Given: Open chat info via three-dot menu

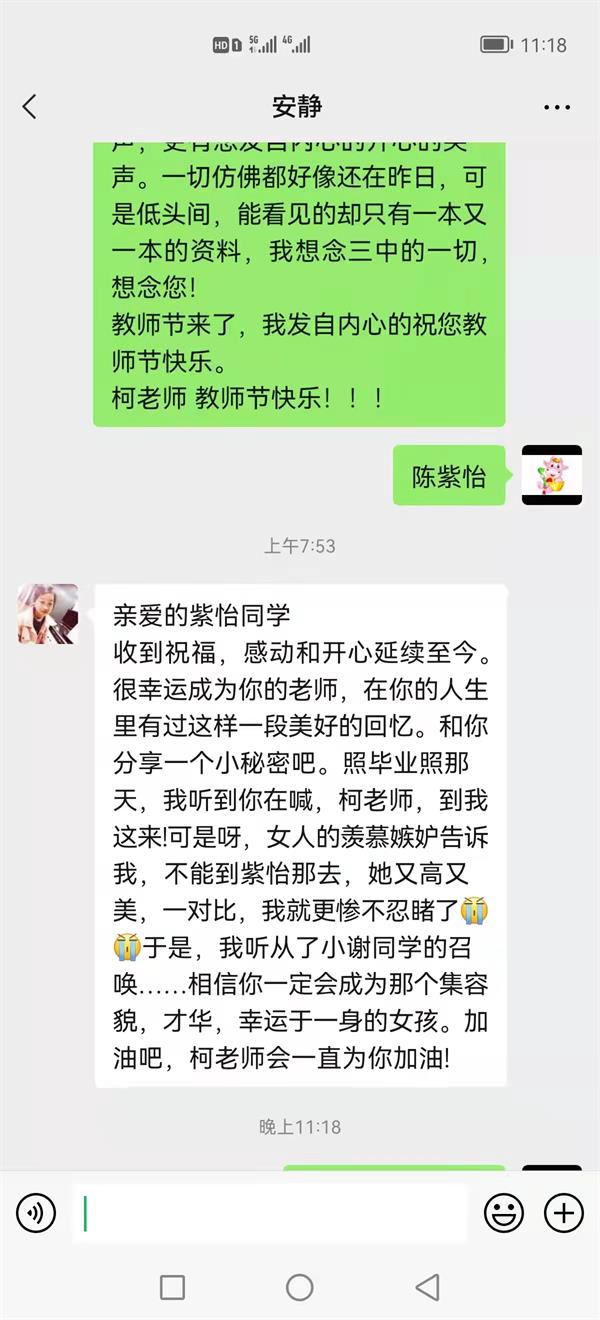Looking at the screenshot, I should click(557, 107).
